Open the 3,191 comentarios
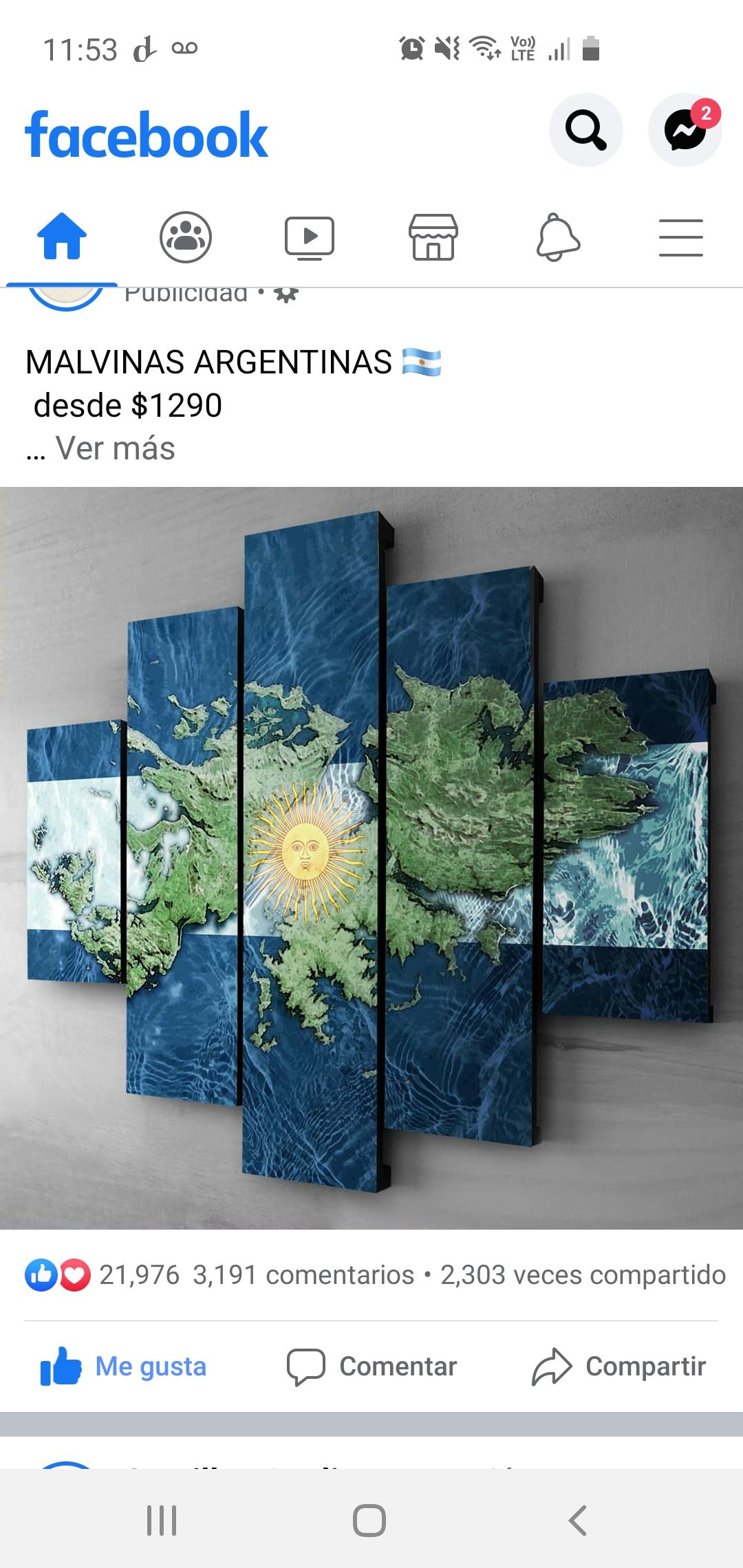The width and height of the screenshot is (743, 1568). [303, 1275]
